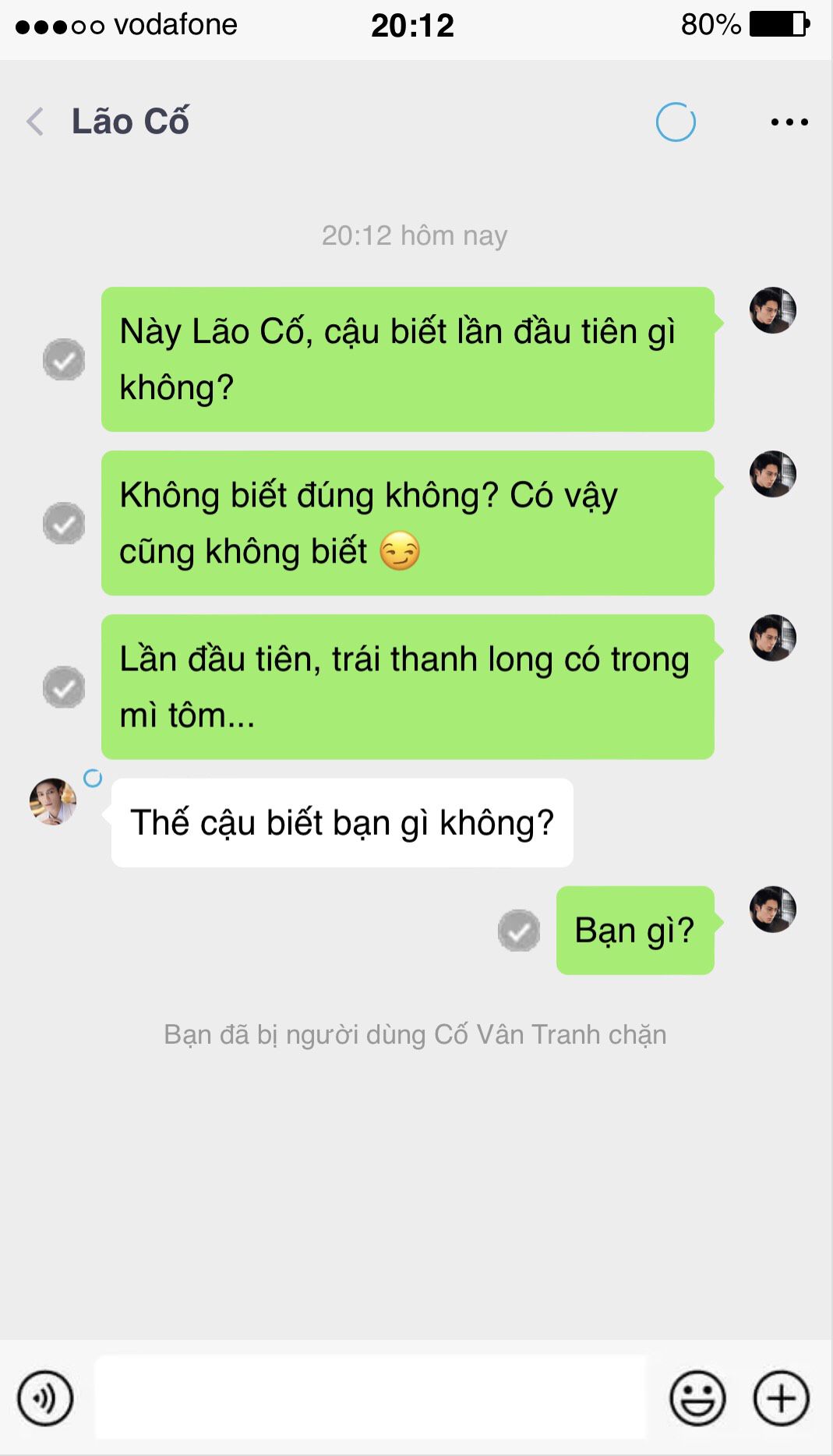The image size is (833, 1456).
Task: Focus the message text field
Action: pyautogui.click(x=370, y=1397)
